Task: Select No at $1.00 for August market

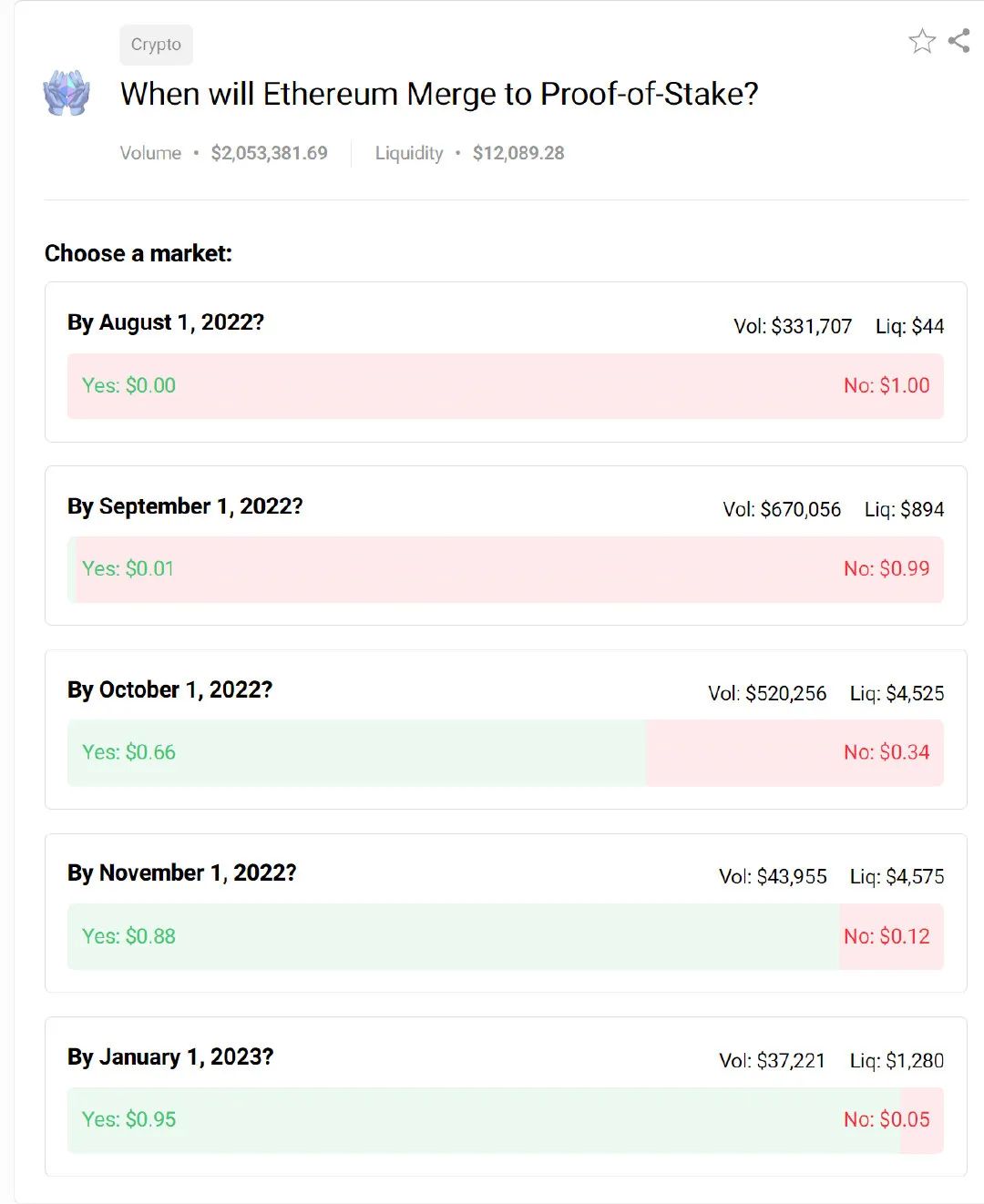Action: [886, 386]
